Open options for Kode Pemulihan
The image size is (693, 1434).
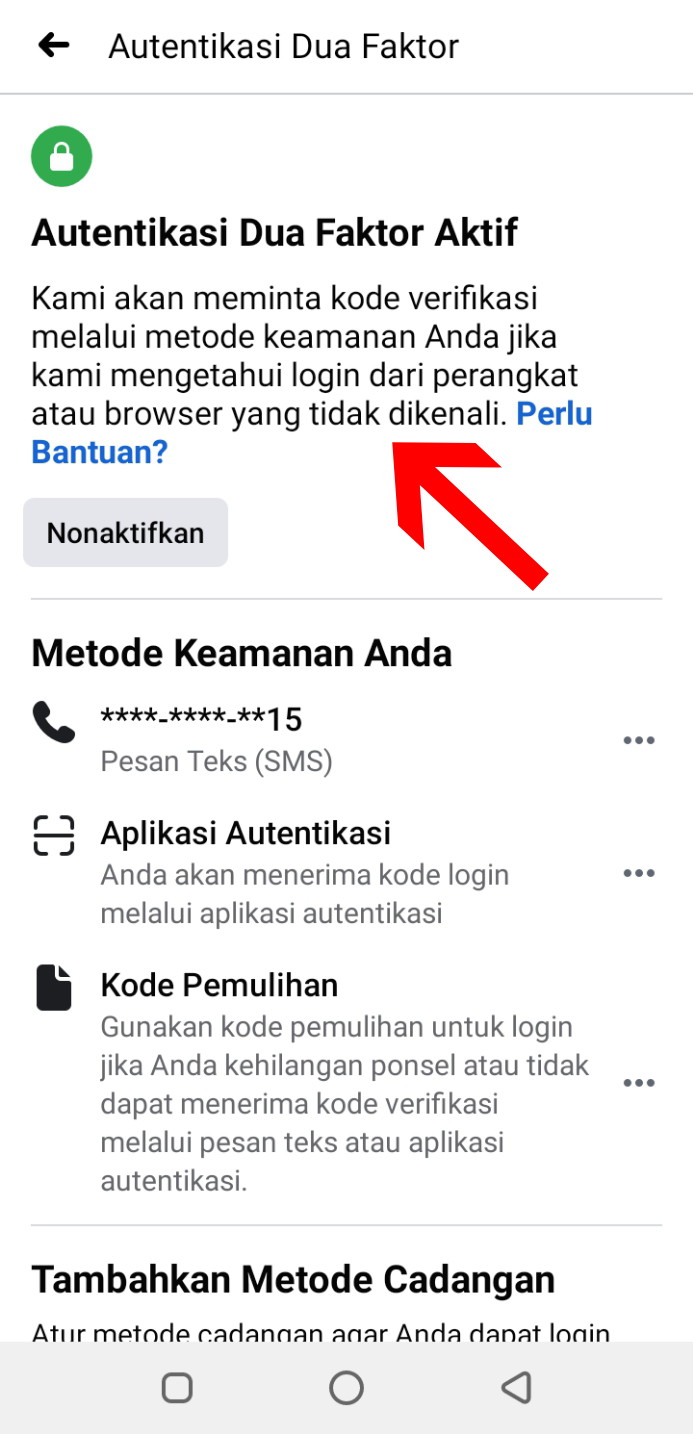click(x=638, y=1083)
